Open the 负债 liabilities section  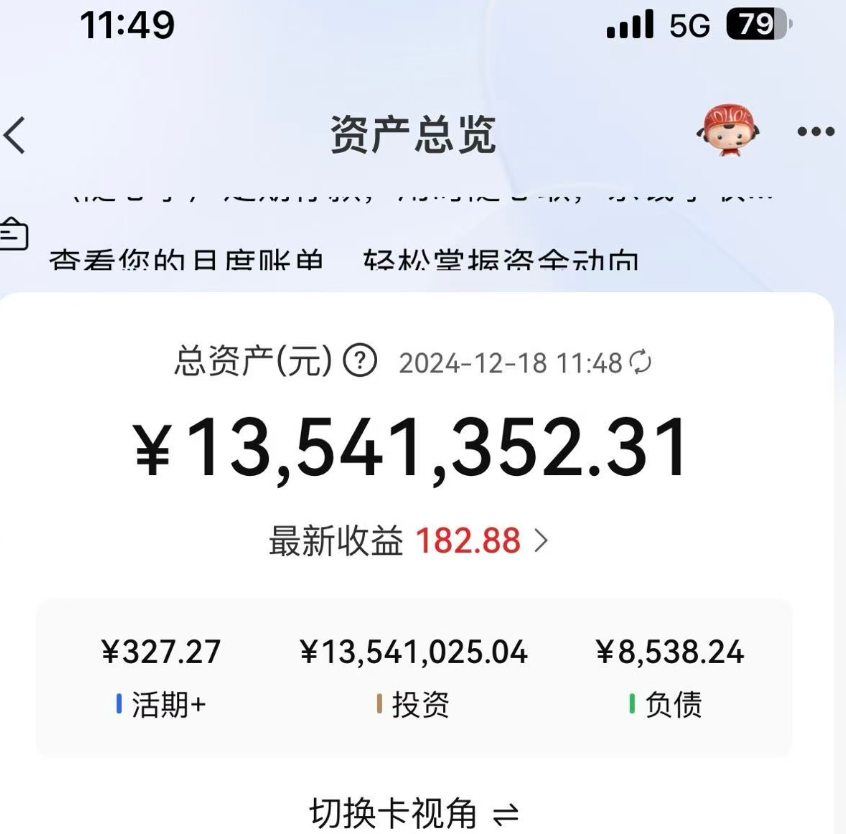[x=669, y=677]
